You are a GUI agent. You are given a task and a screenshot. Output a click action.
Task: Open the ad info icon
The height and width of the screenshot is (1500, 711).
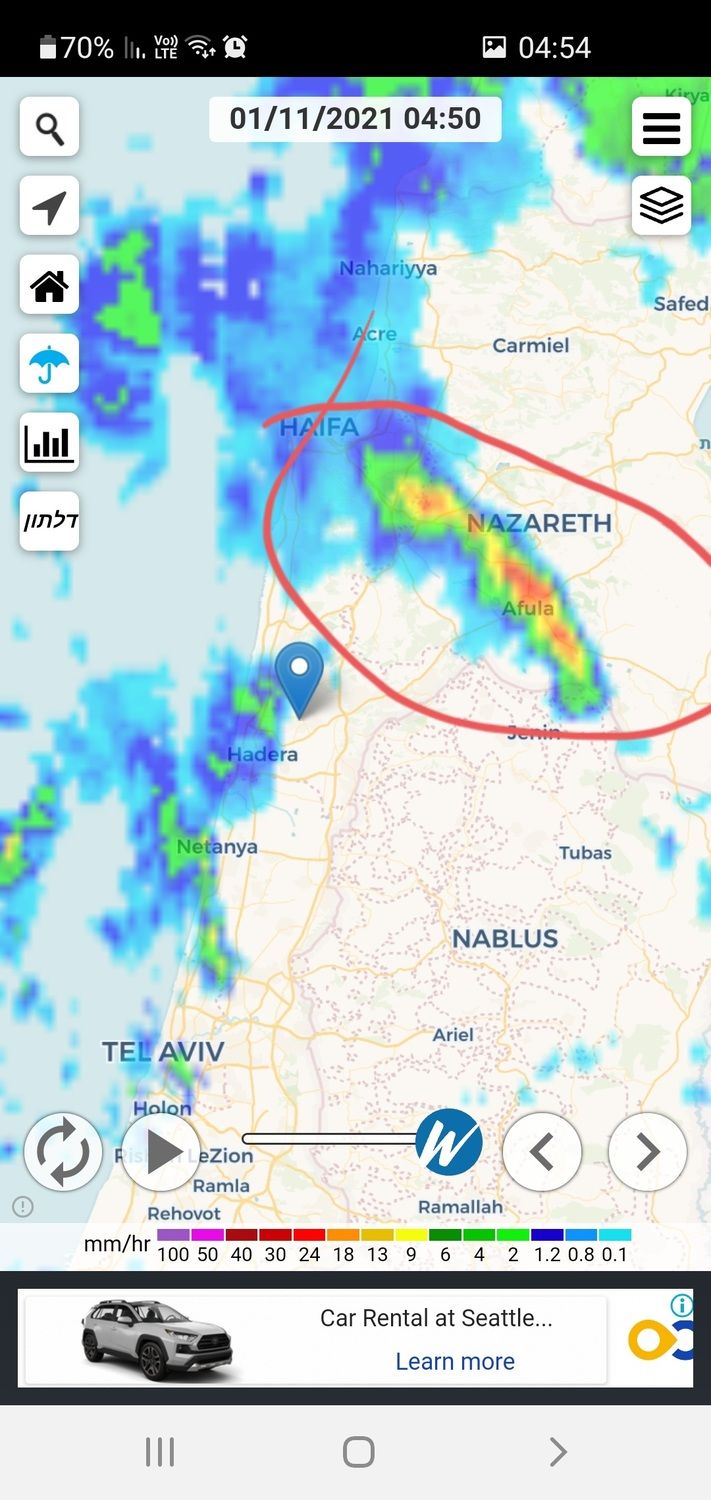(682, 1305)
